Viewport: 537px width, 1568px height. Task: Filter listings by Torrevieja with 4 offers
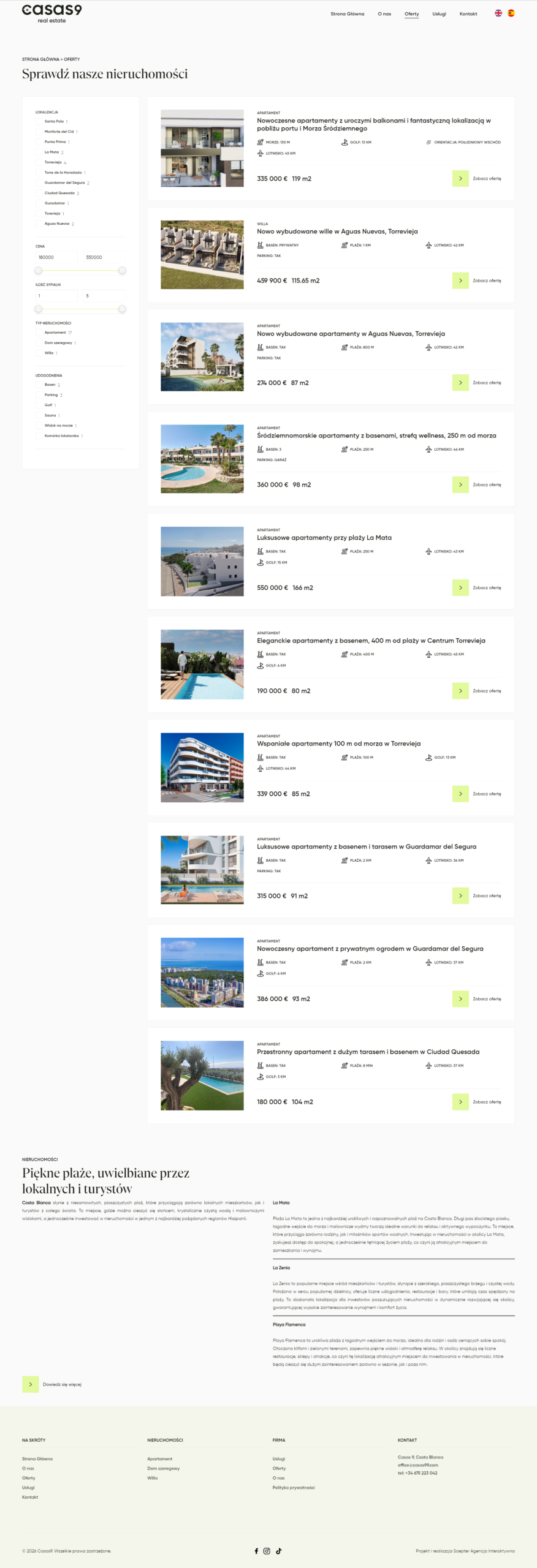[x=39, y=162]
